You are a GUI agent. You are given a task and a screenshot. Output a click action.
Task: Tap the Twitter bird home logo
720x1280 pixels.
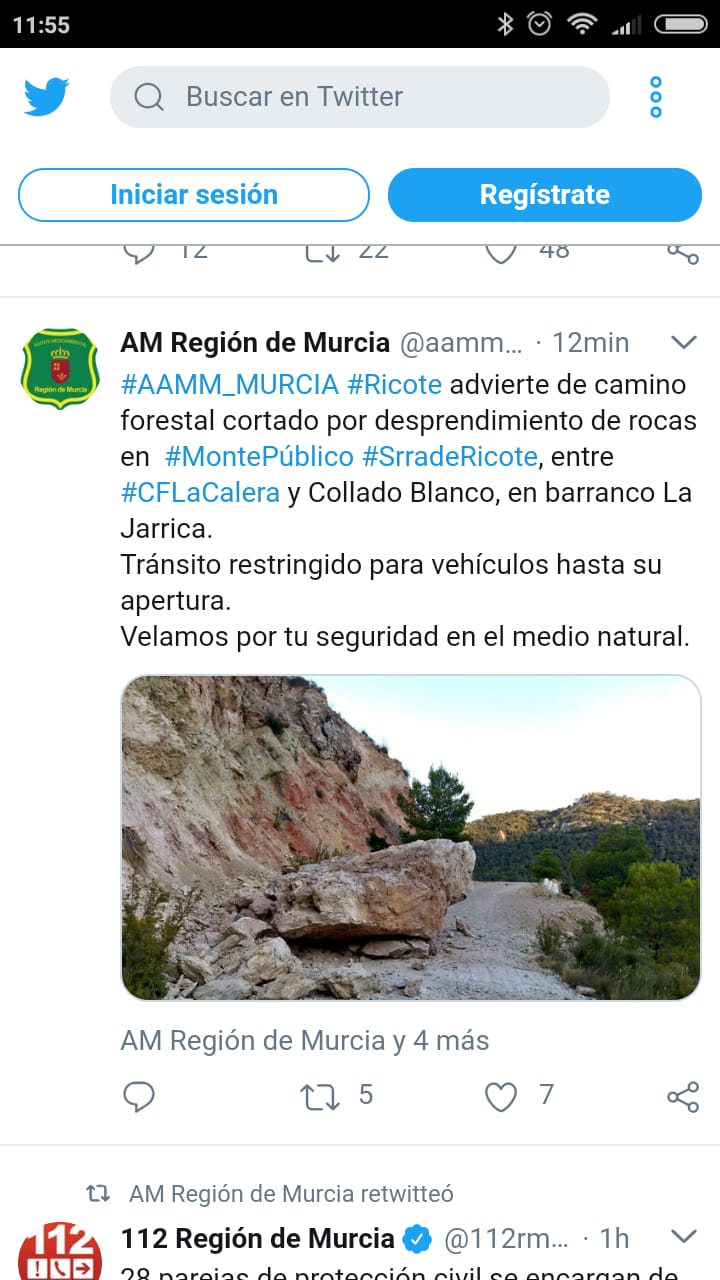47,97
